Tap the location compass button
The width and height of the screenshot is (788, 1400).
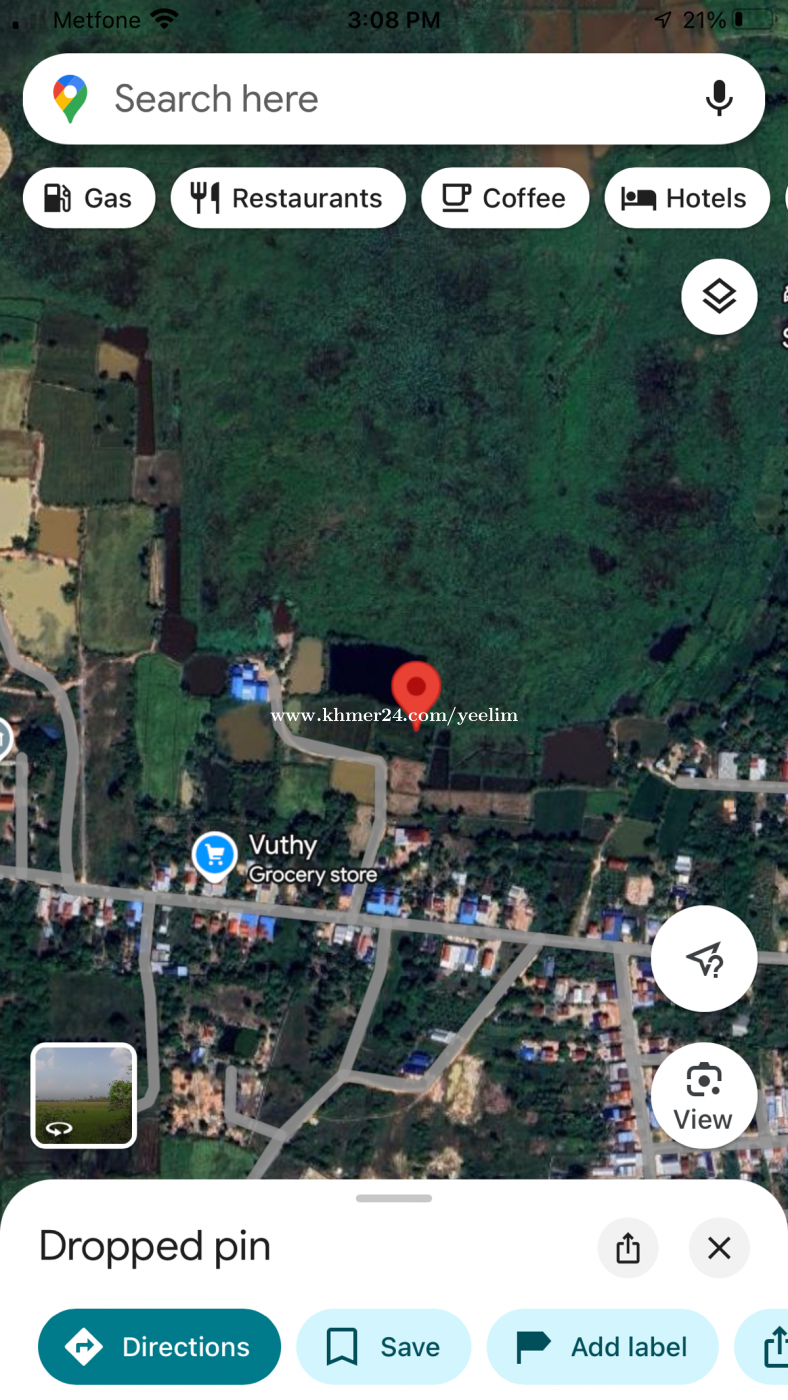(704, 959)
